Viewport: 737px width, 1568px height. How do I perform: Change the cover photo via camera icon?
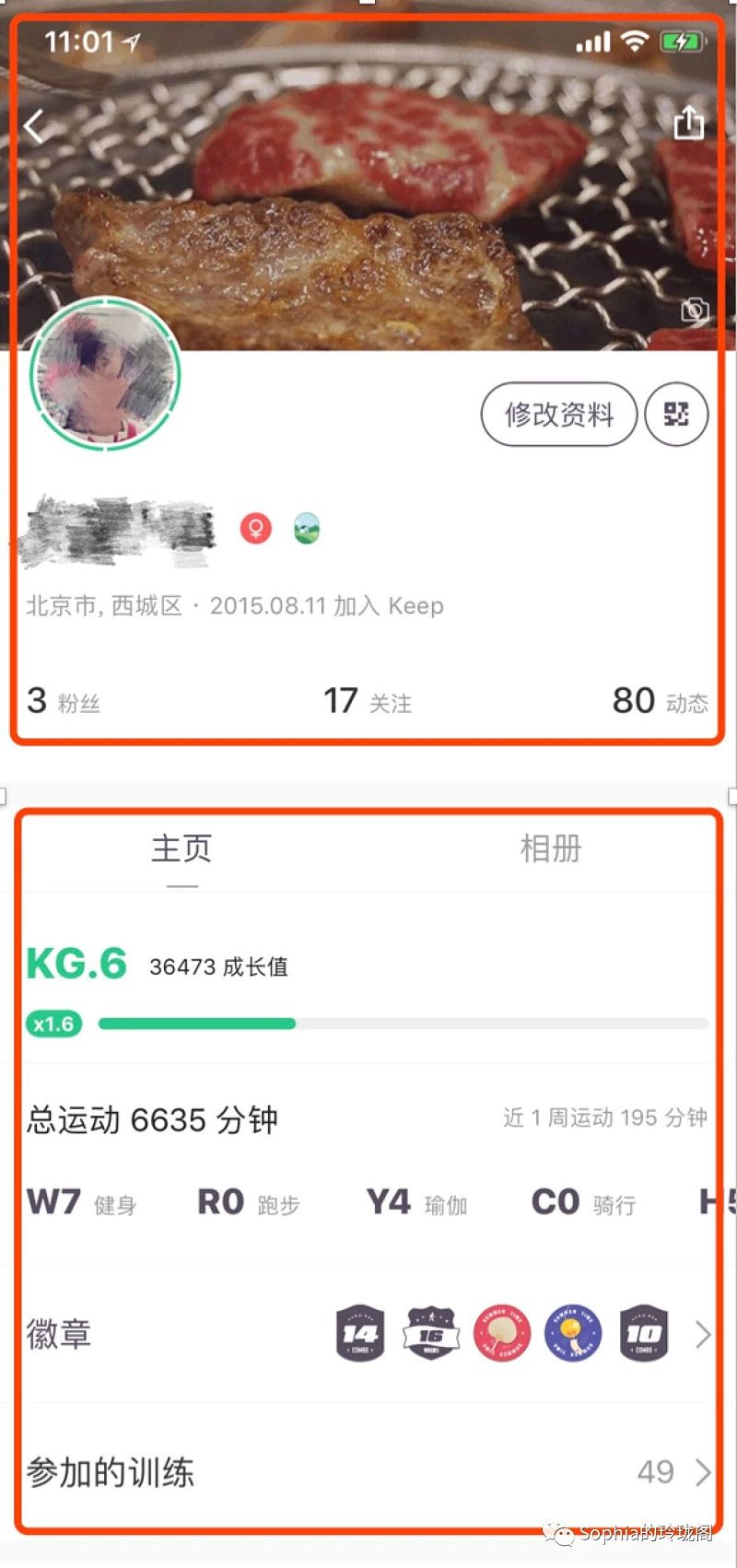tap(695, 310)
